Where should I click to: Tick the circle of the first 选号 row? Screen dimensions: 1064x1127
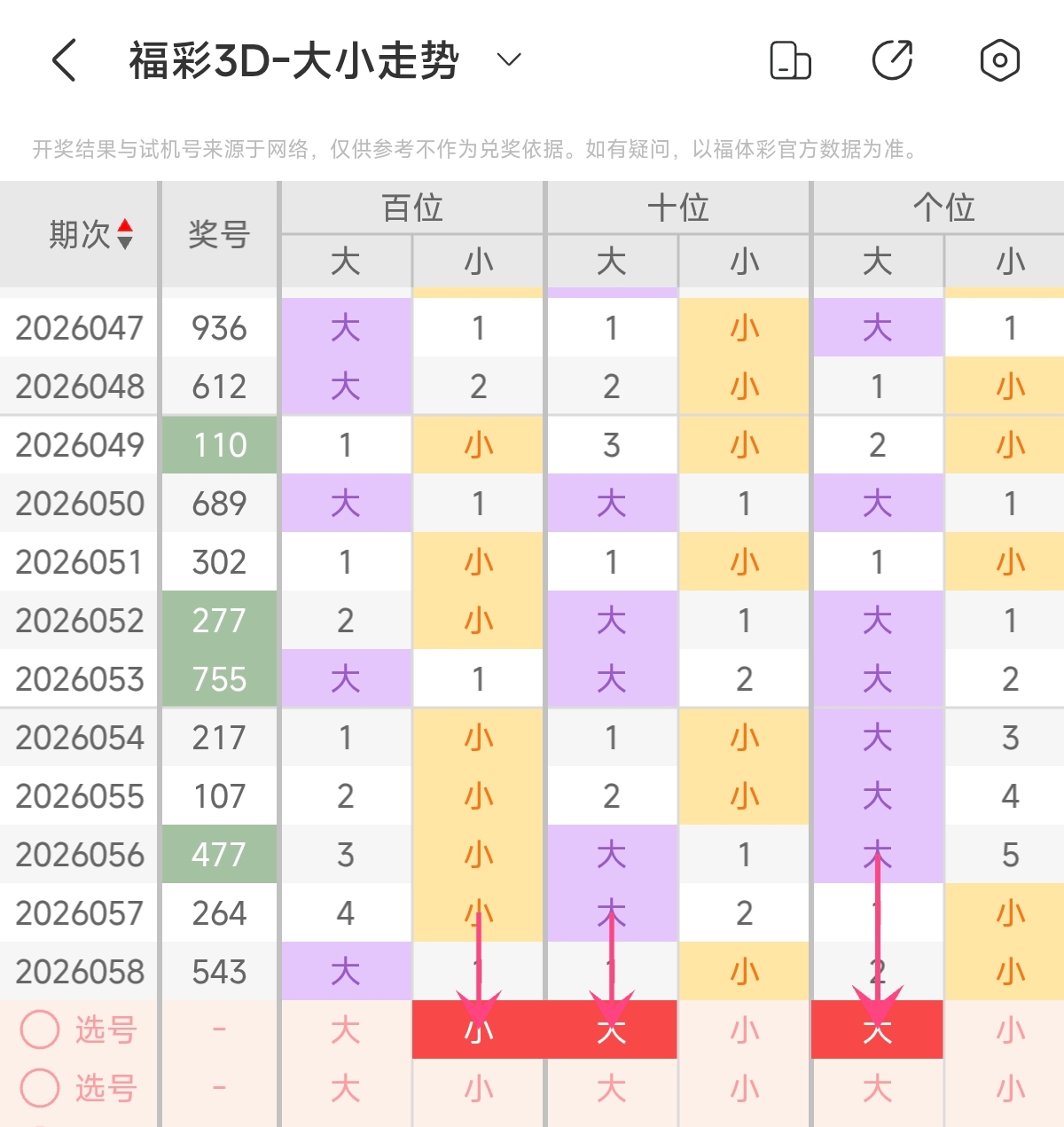tap(40, 1029)
